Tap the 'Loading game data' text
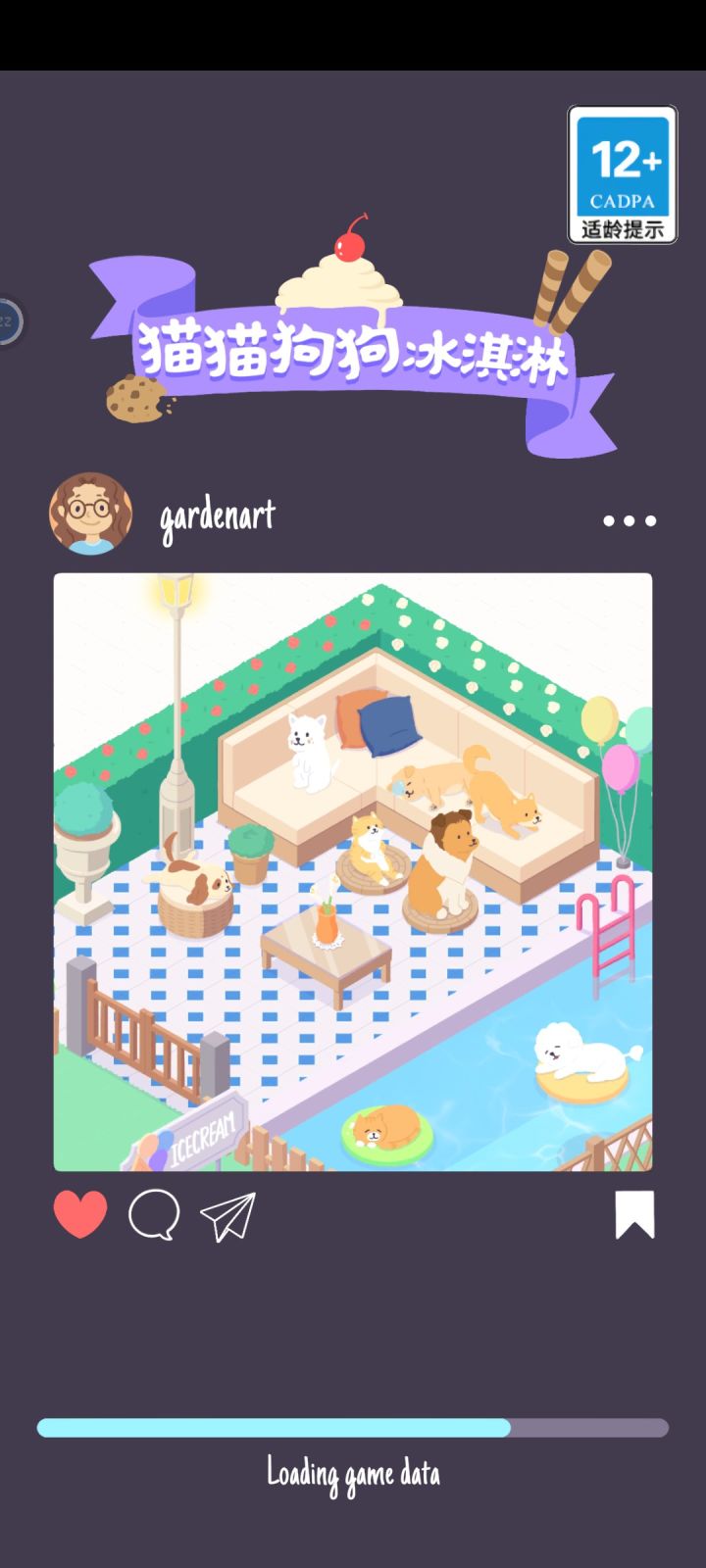 pos(352,1472)
